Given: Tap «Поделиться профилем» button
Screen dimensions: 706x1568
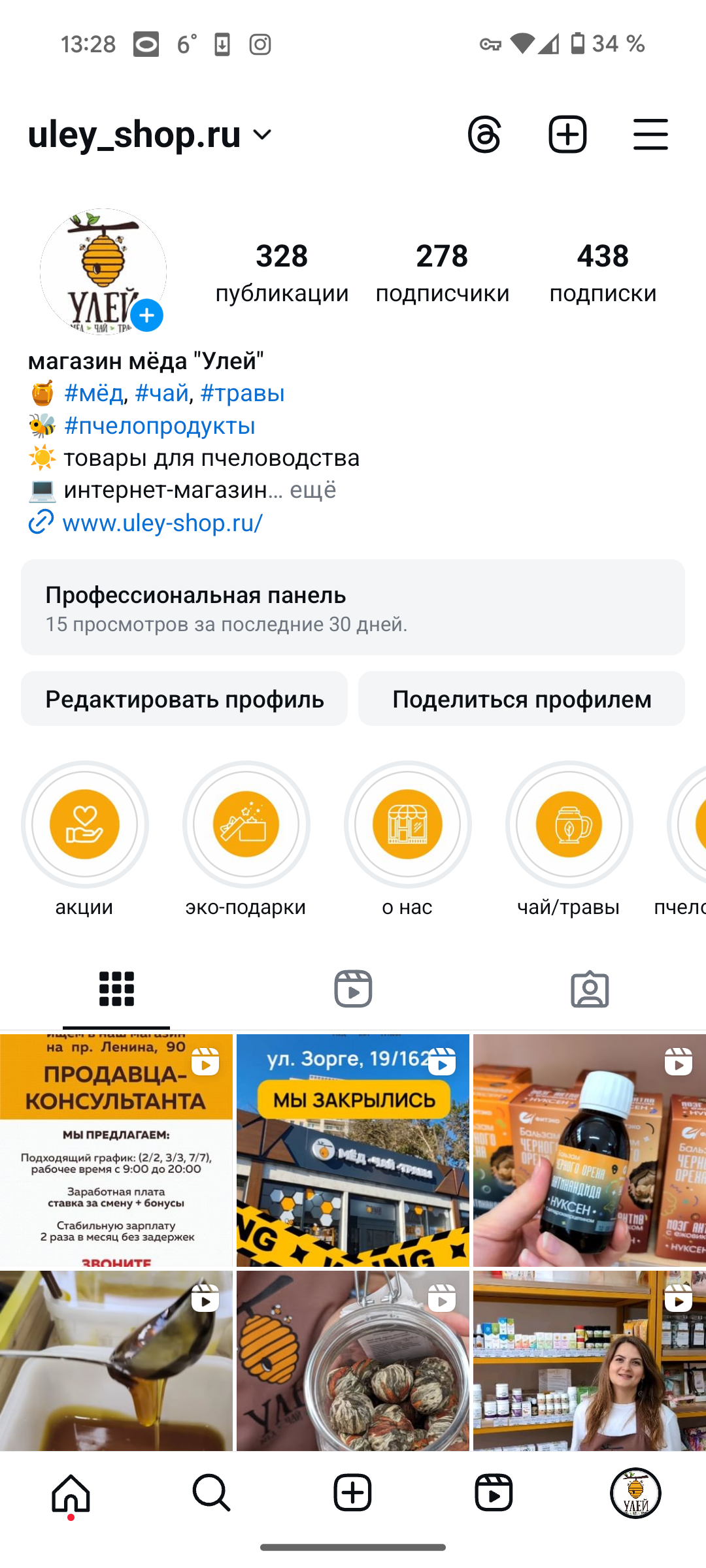Looking at the screenshot, I should coord(522,699).
